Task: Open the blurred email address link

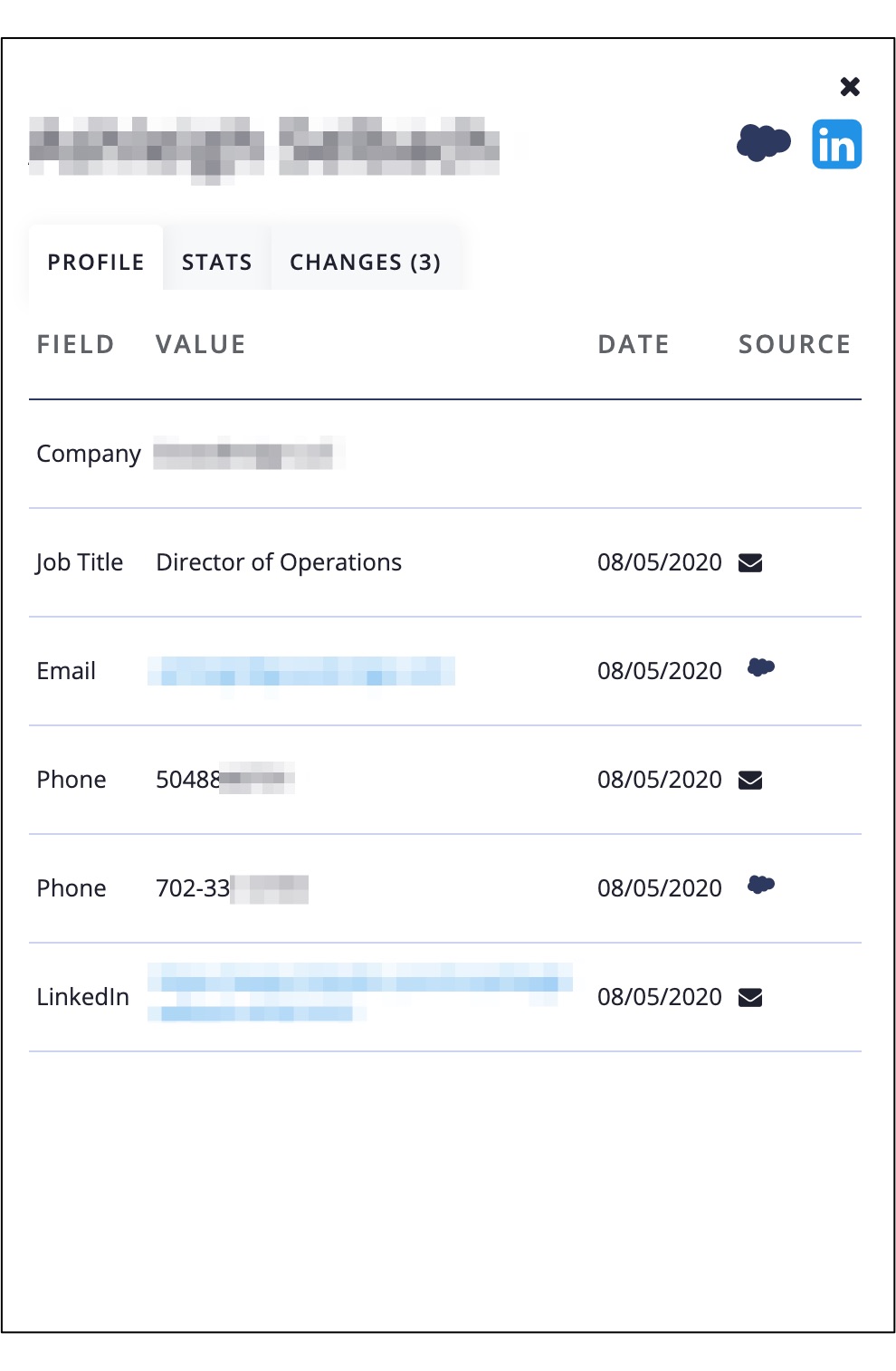Action: (x=300, y=671)
